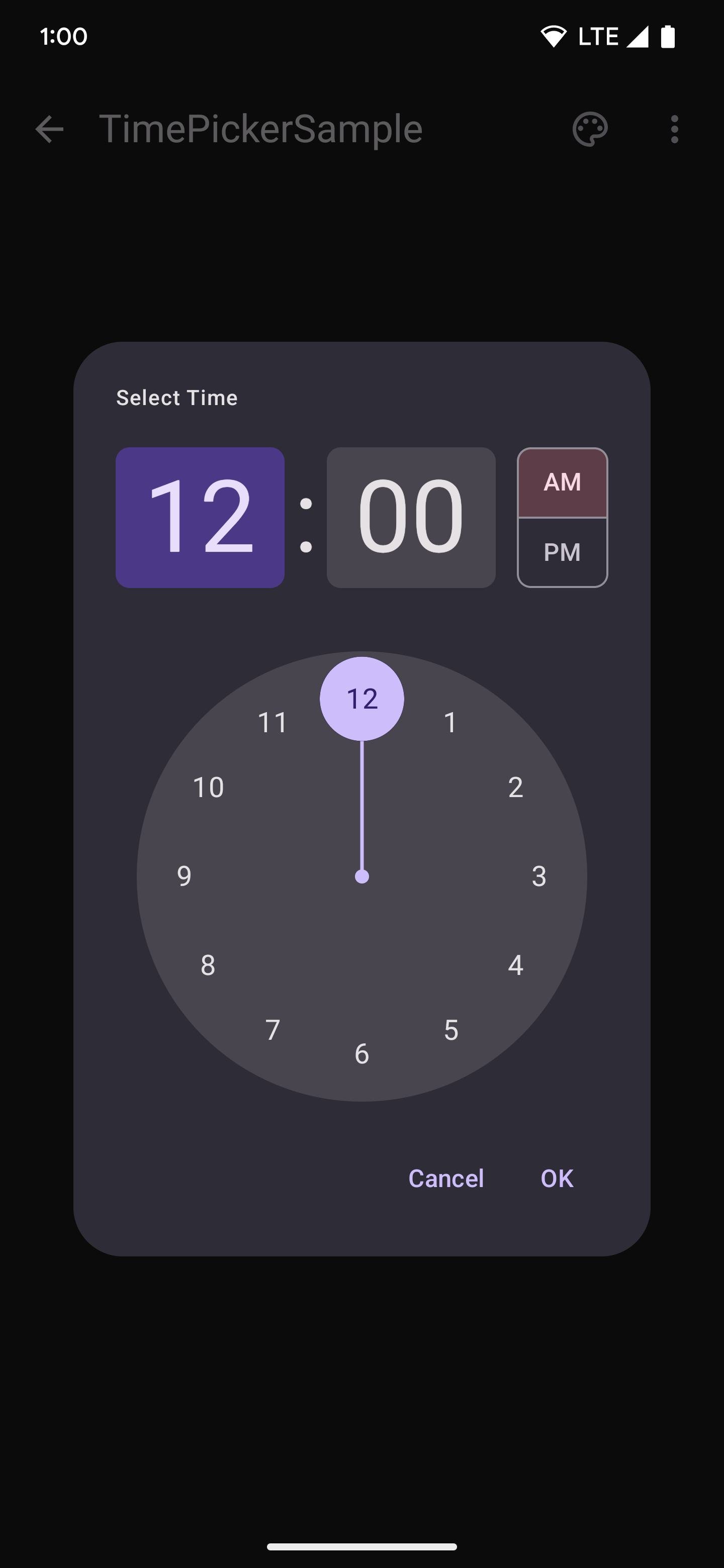
Task: Choose 2 on the clock dial
Action: point(515,787)
